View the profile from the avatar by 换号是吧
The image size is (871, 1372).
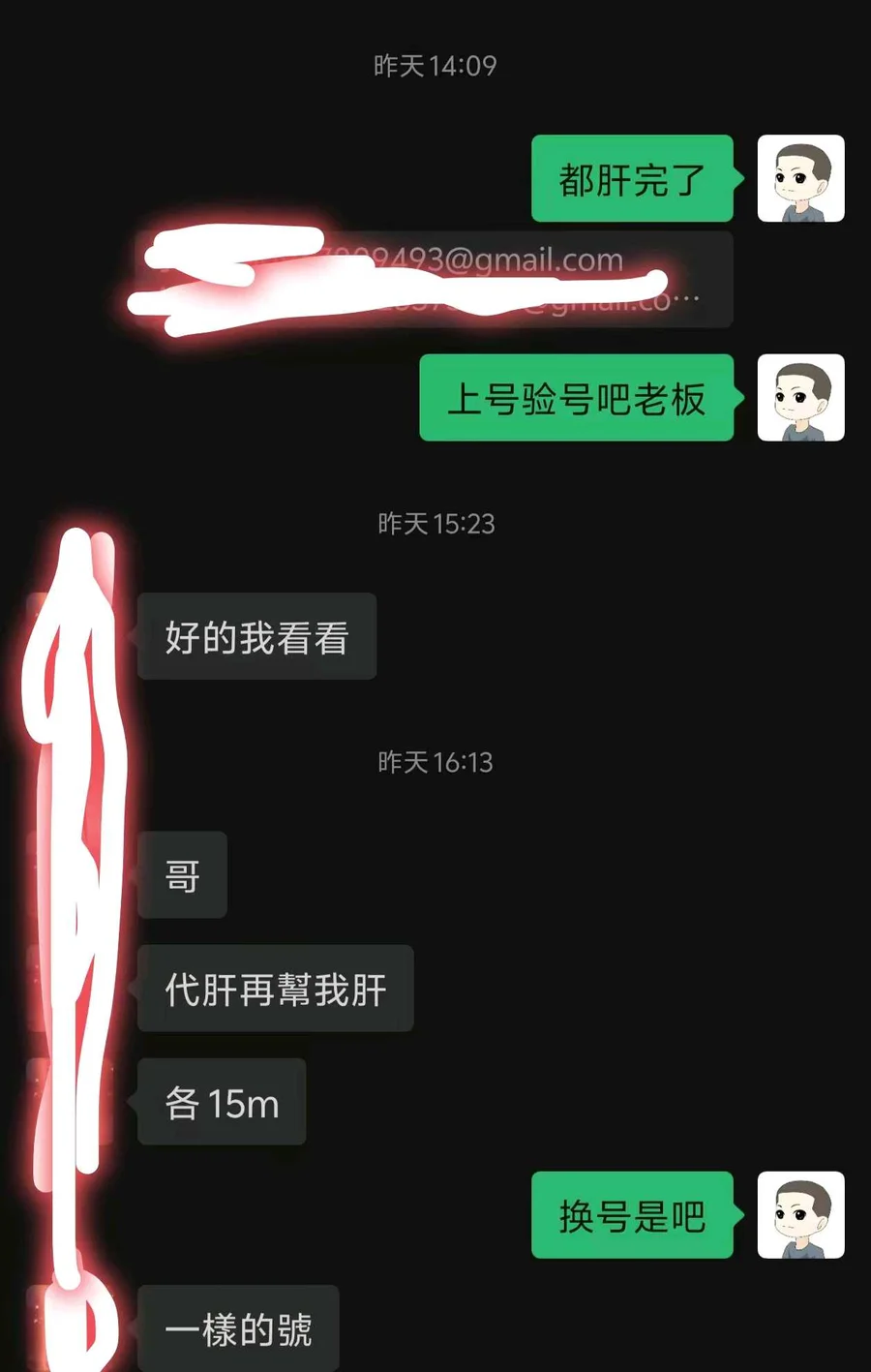point(800,1215)
